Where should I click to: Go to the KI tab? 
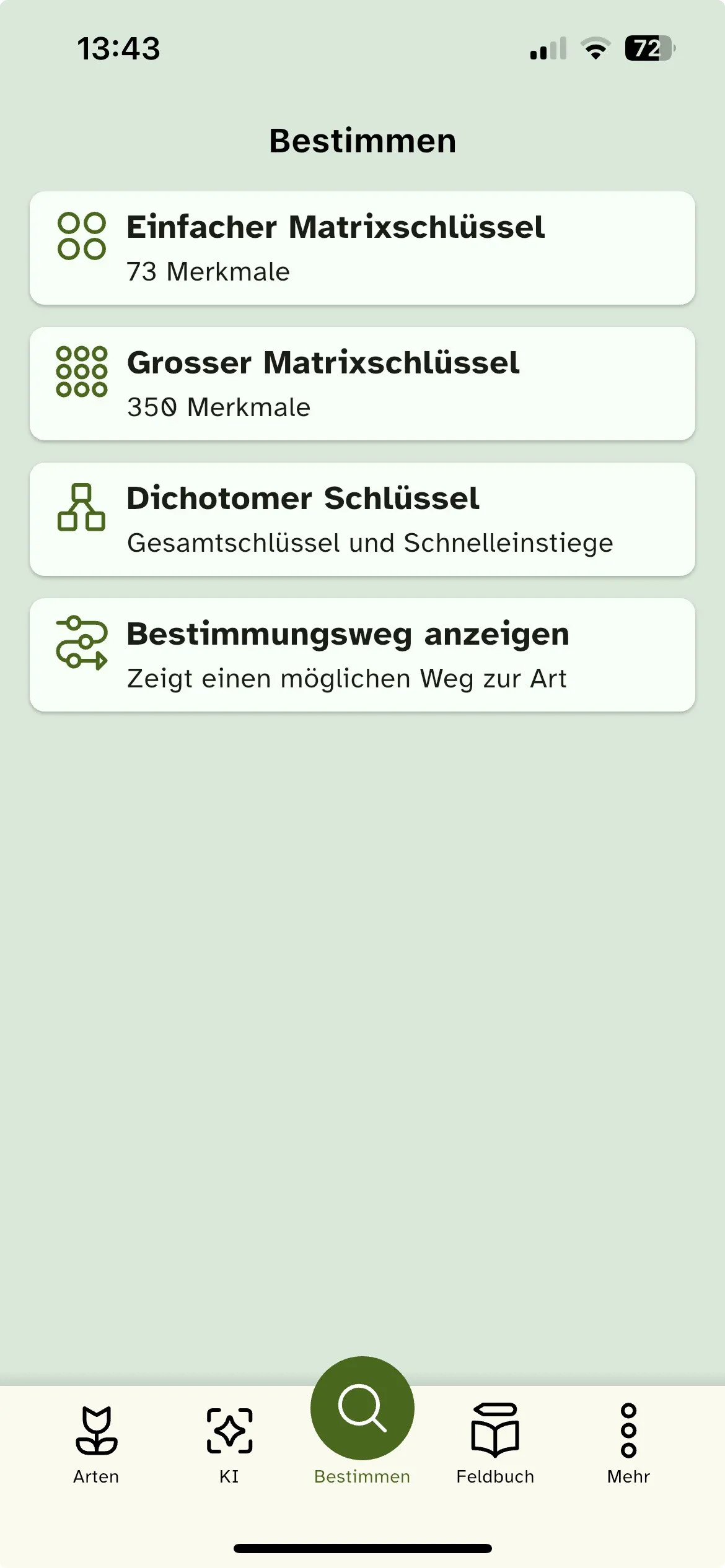click(x=229, y=1444)
